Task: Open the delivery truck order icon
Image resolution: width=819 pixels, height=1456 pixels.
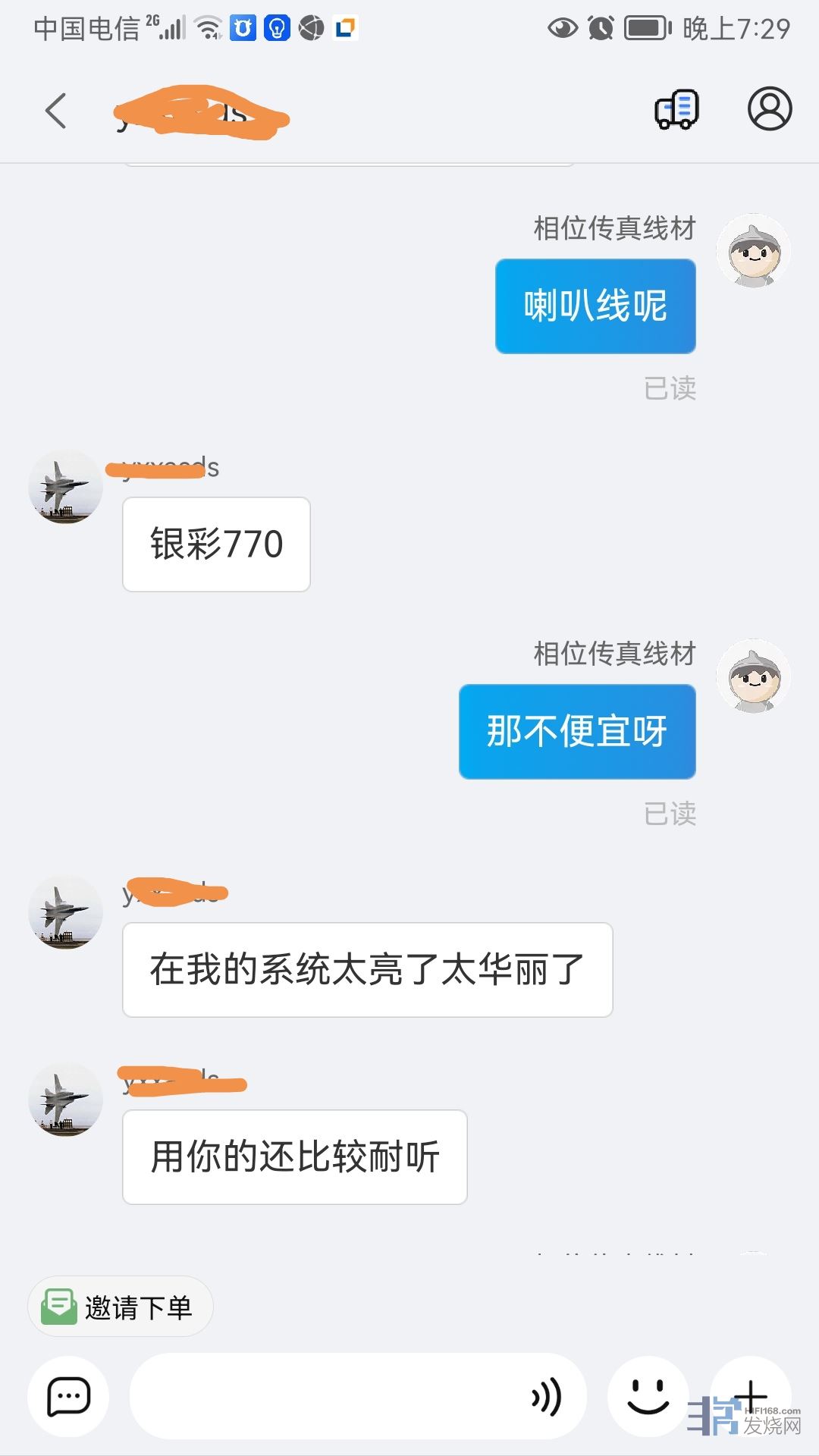Action: 676,110
